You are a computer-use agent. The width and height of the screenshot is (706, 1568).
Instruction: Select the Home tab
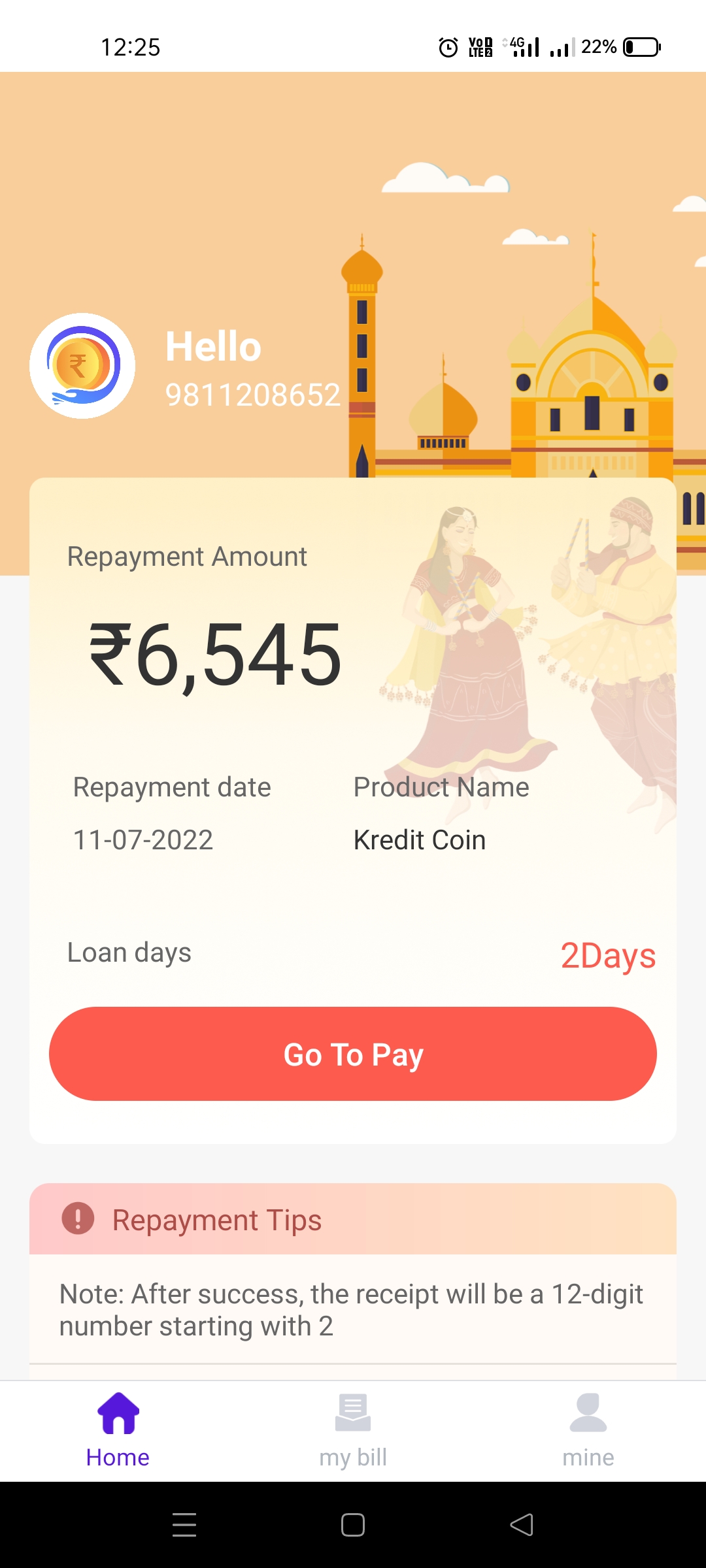click(x=118, y=1429)
